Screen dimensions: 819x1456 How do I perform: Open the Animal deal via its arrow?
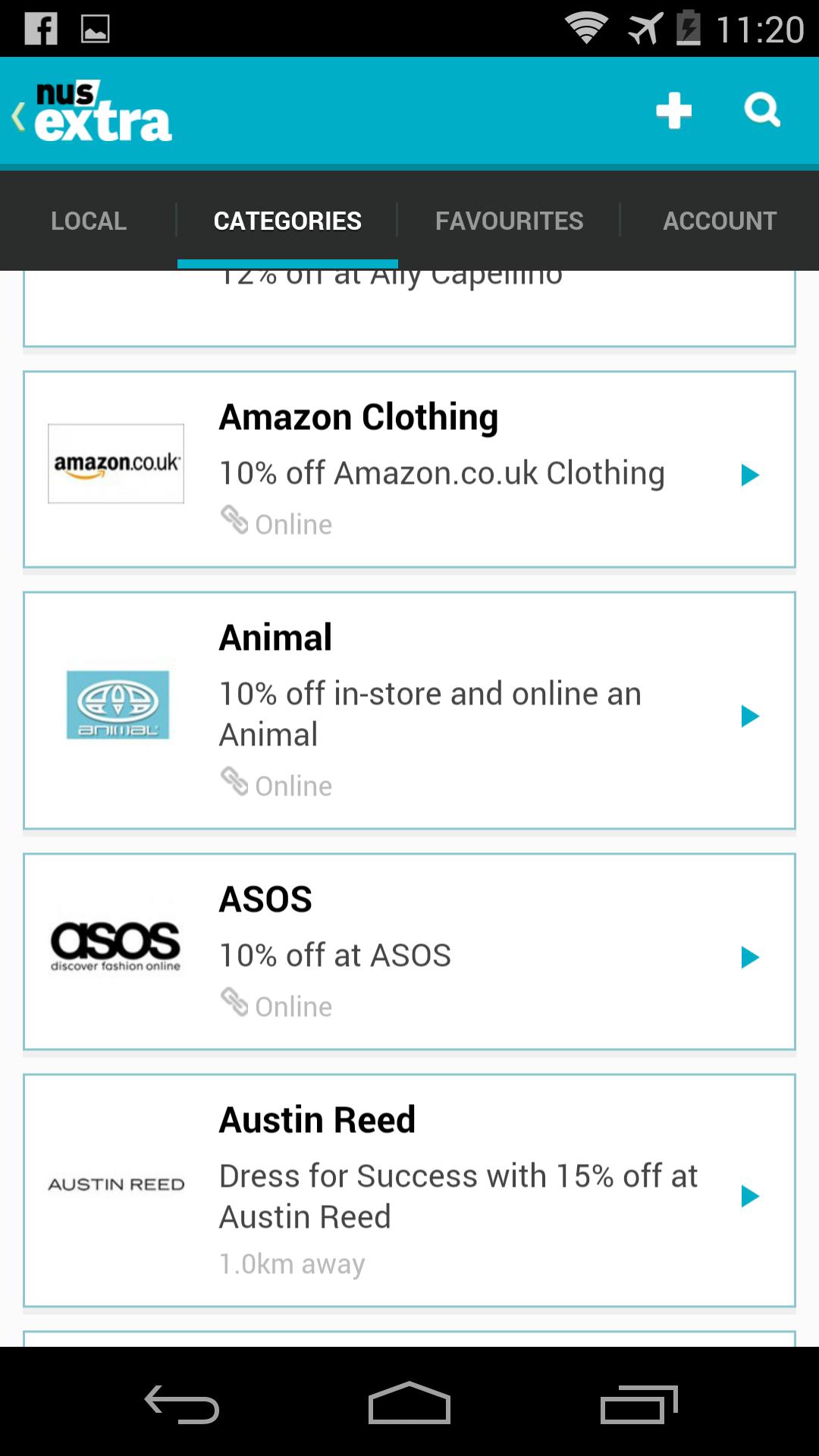[751, 715]
